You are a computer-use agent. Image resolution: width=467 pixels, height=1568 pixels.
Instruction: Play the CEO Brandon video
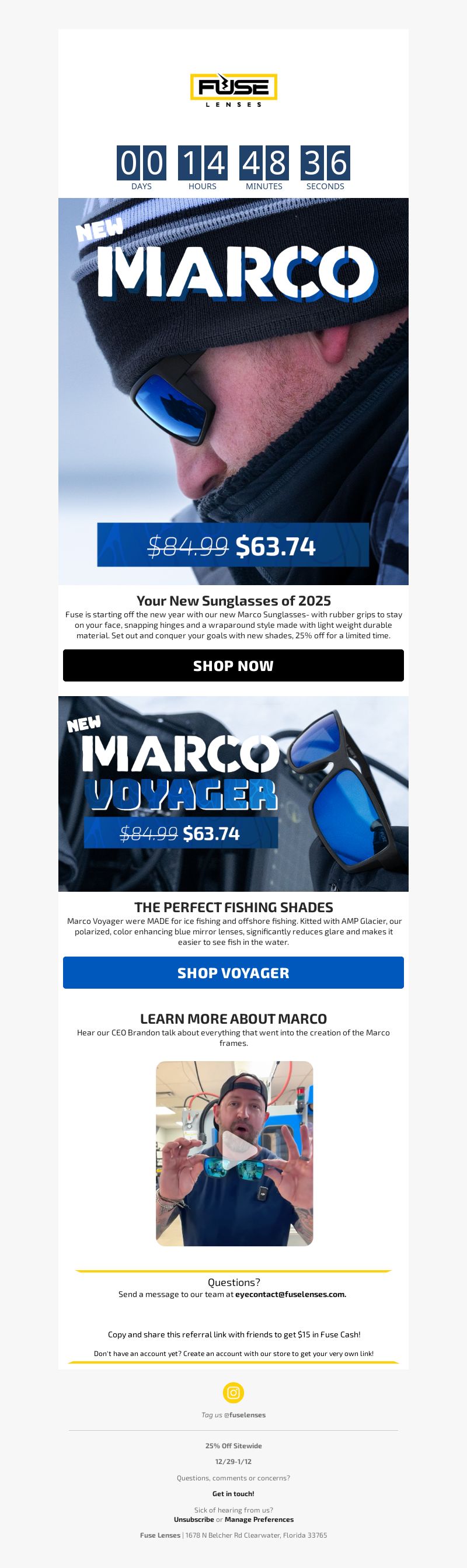point(235,1152)
